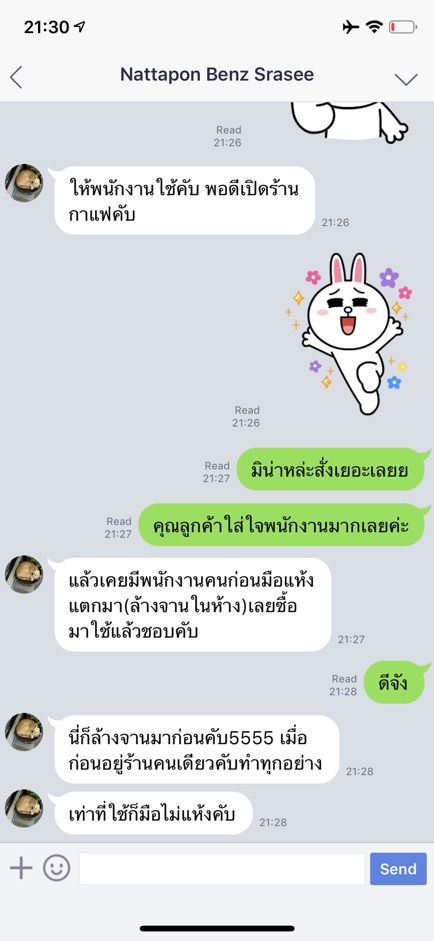This screenshot has width=434, height=941.
Task: Open the emoji sticker picker
Action: pyautogui.click(x=56, y=868)
